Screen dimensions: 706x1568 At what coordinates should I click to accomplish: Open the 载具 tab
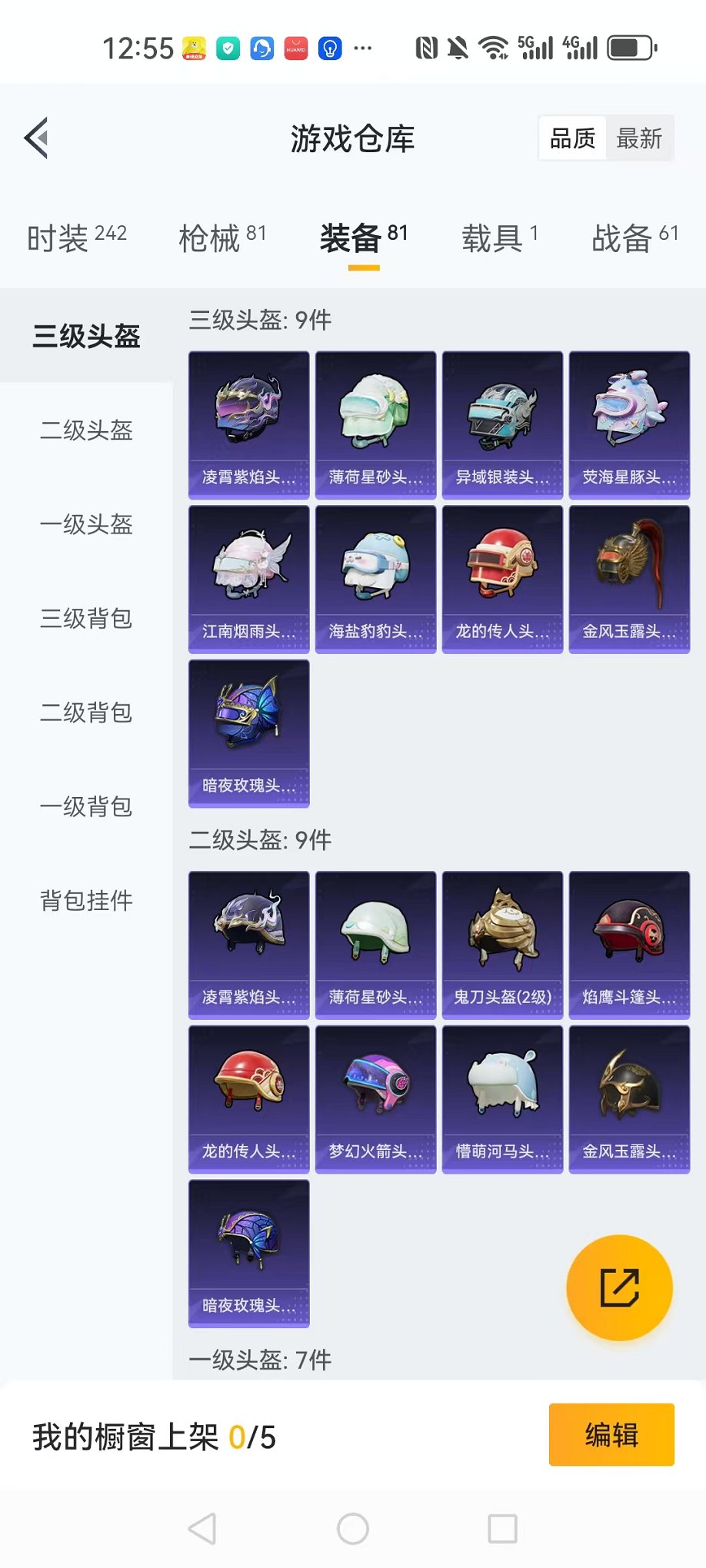point(500,238)
